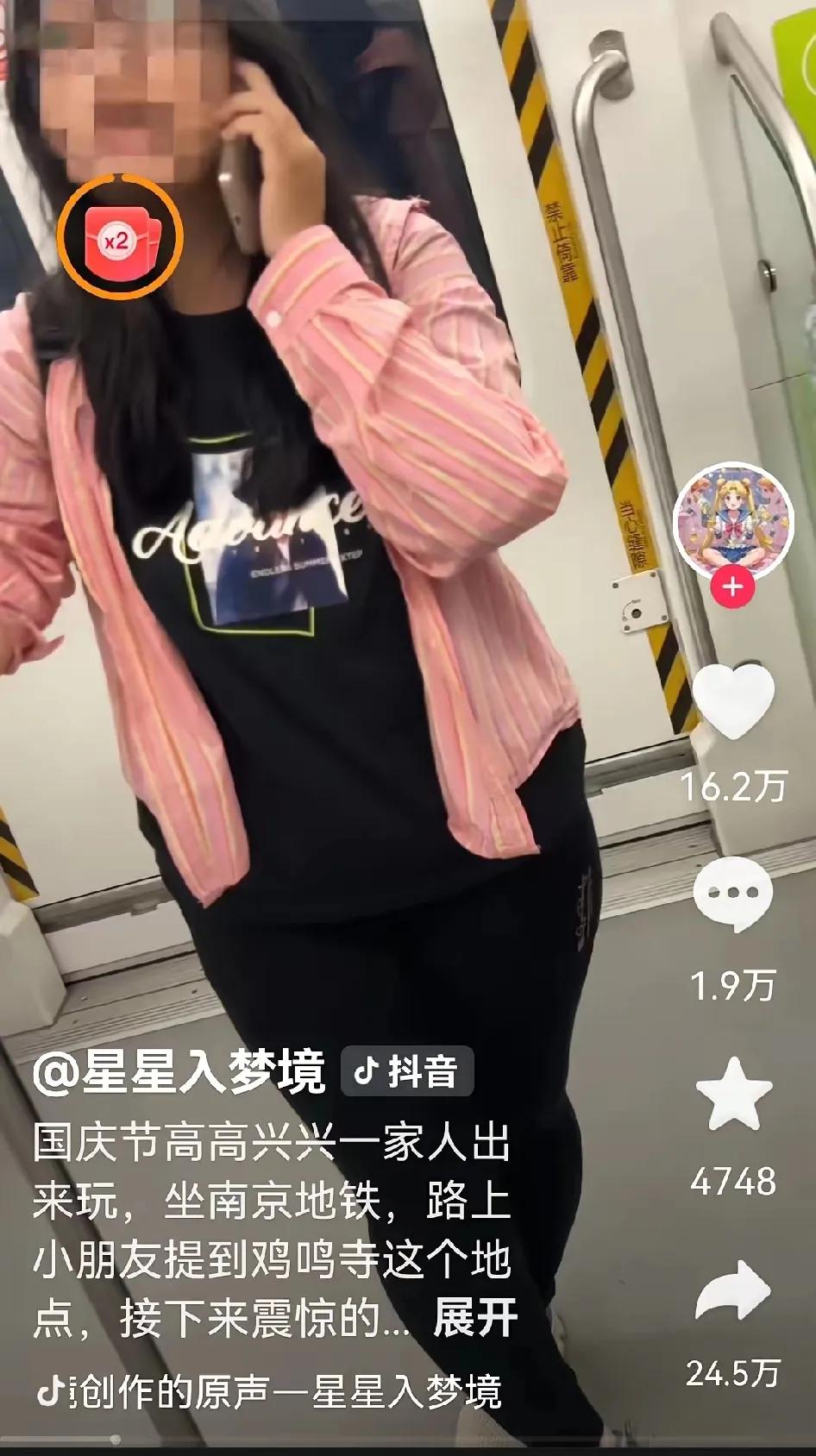Open the x2 red envelope reward
Screen dimensions: 816x1456
point(120,235)
